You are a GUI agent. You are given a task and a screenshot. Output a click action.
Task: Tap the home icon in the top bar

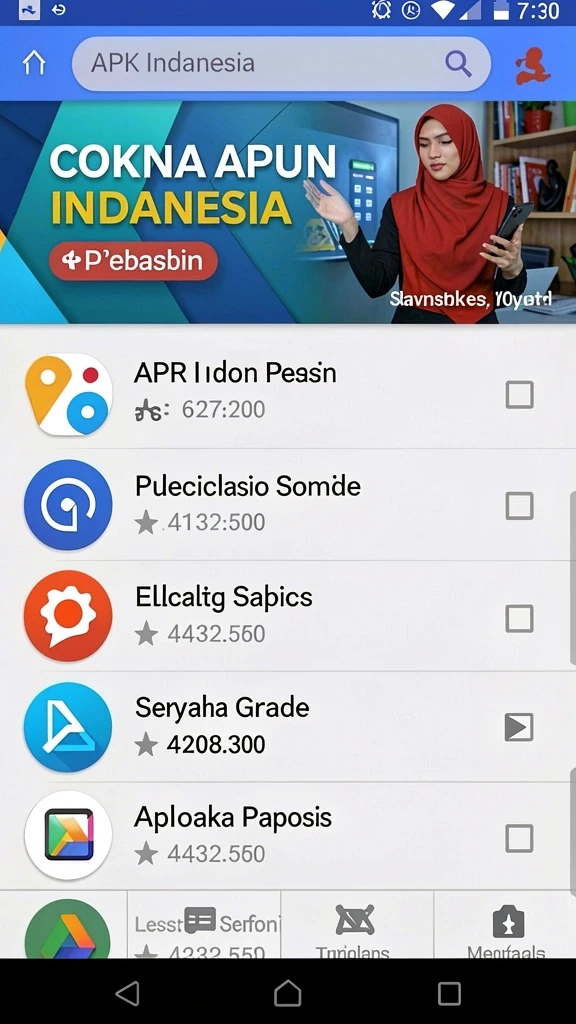[34, 63]
